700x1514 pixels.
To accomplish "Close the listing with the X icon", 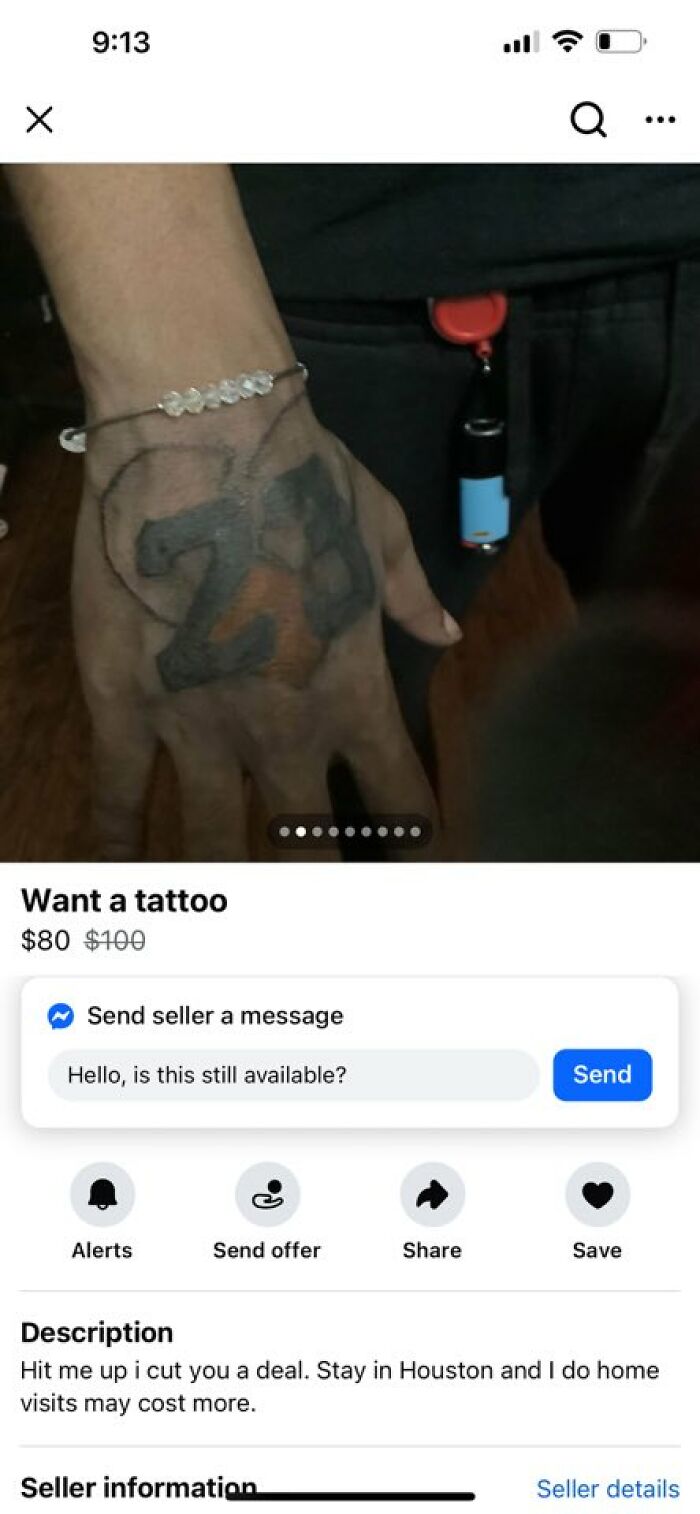I will (39, 120).
